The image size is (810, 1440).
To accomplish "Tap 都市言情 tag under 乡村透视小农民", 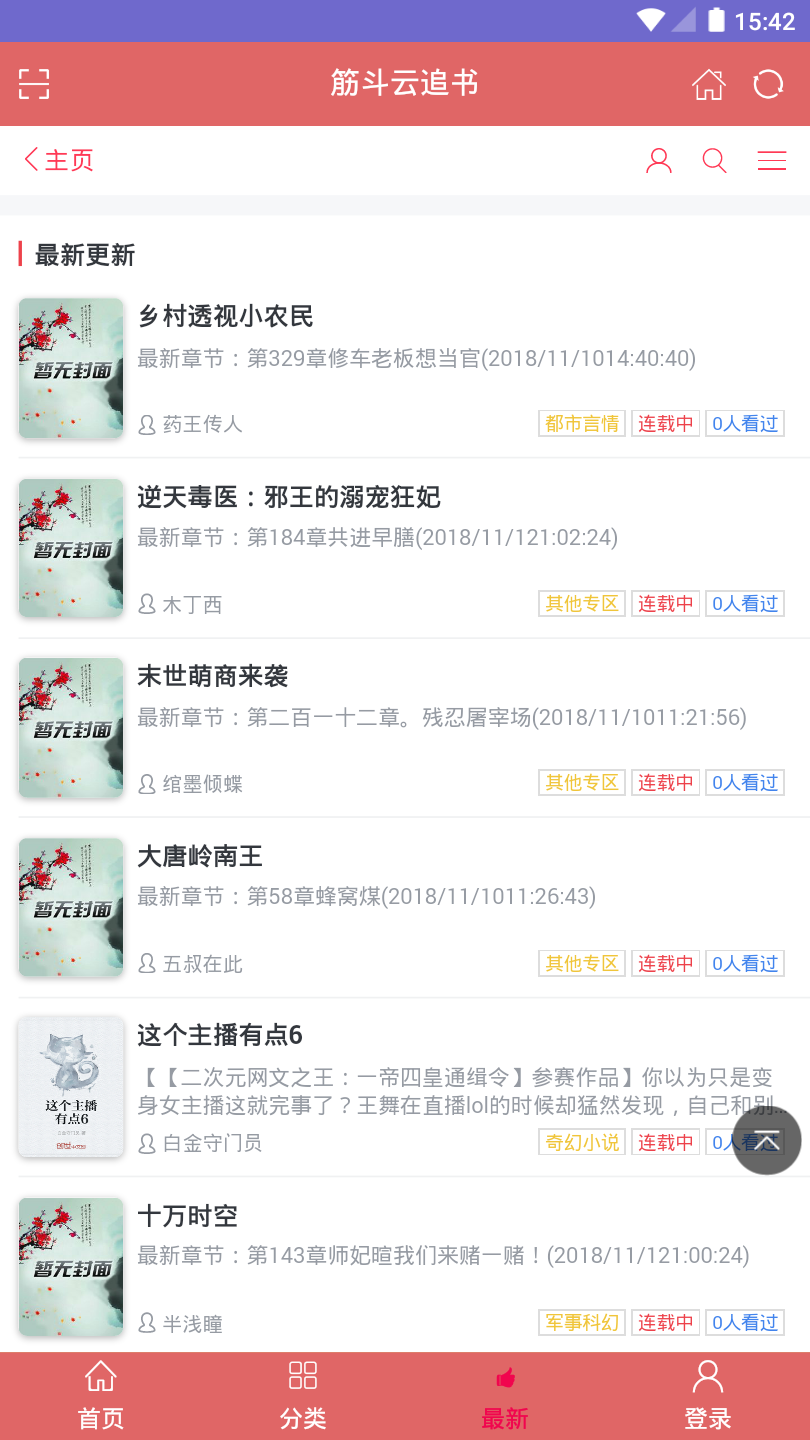I will click(x=581, y=423).
